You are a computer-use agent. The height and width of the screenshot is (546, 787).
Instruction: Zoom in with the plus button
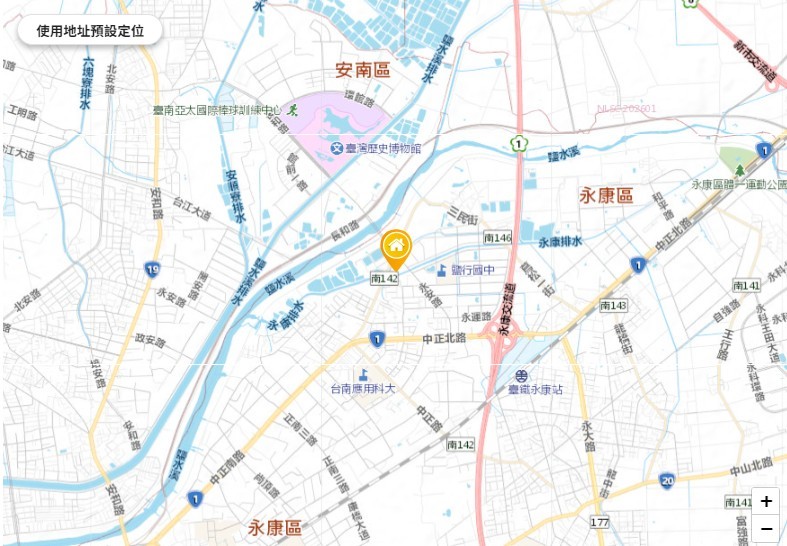click(765, 501)
